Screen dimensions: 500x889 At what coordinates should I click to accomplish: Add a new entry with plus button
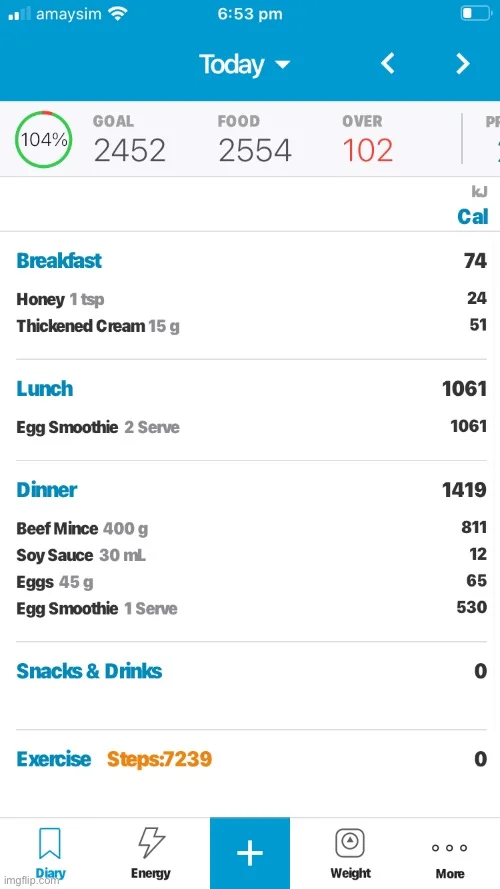coord(250,853)
